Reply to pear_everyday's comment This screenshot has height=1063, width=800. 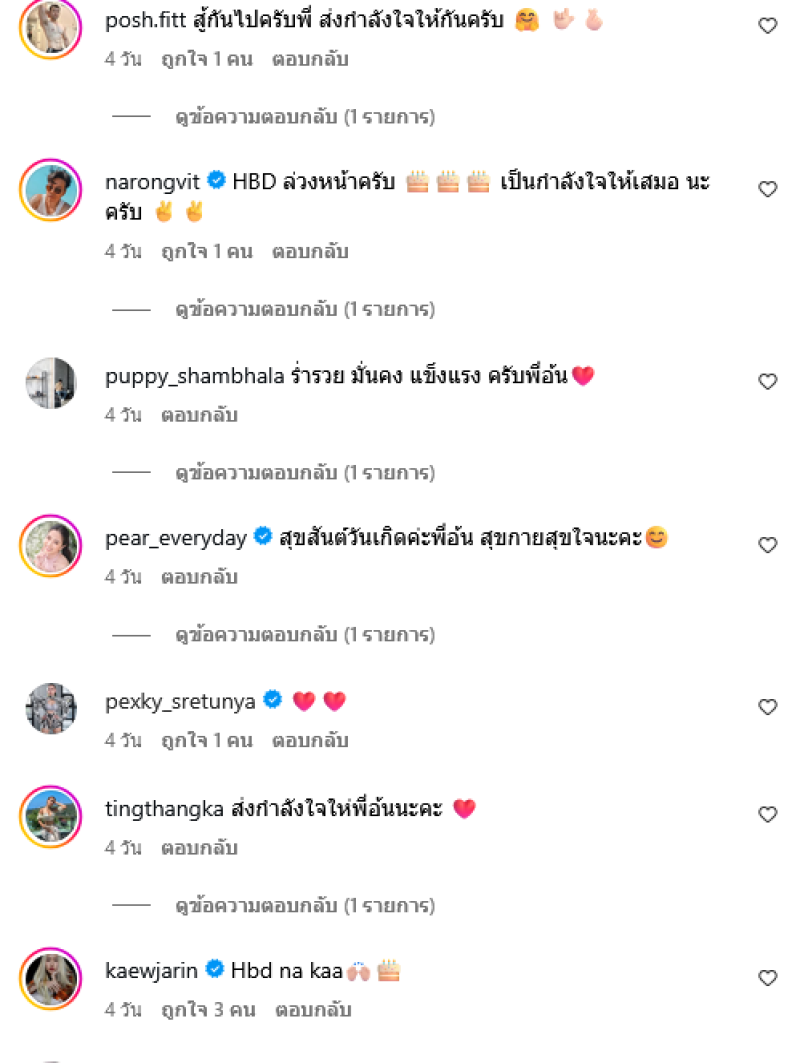199,577
